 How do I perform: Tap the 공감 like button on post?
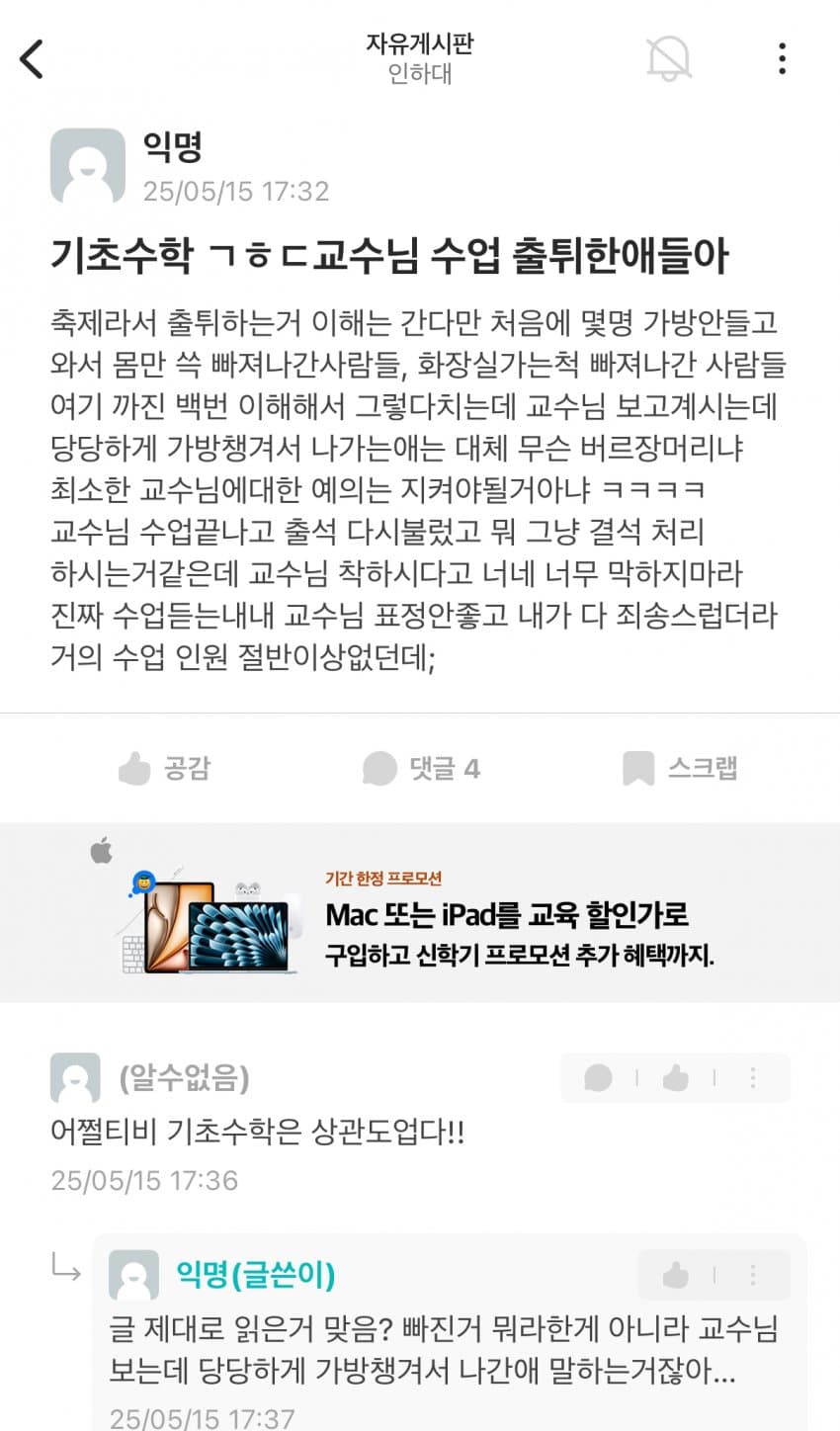(x=164, y=768)
